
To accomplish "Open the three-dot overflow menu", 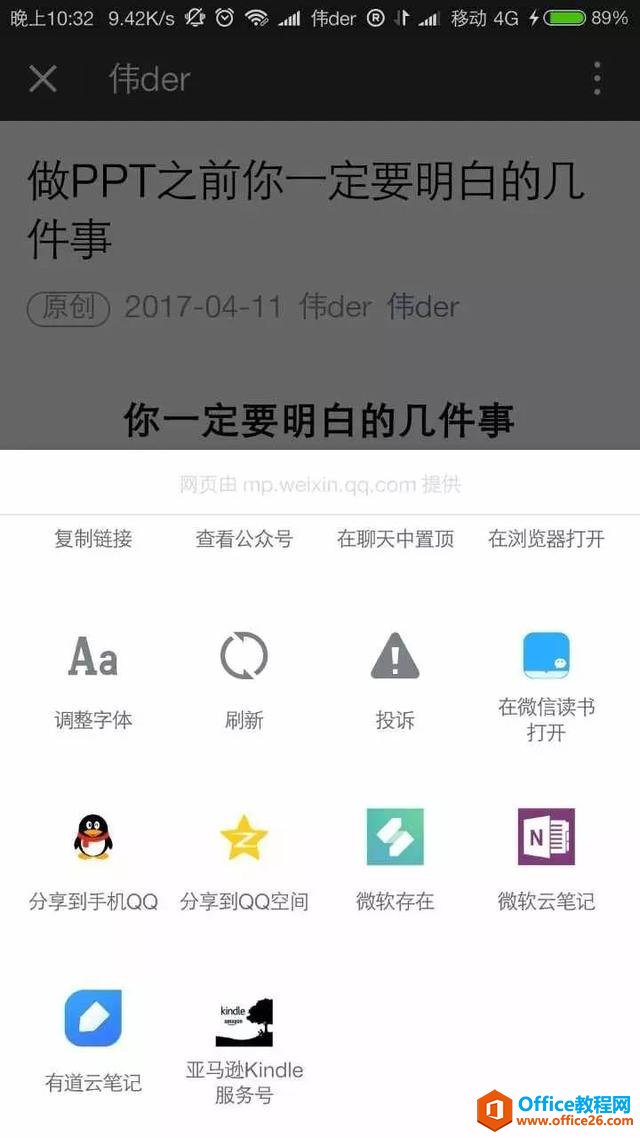I will 596,78.
